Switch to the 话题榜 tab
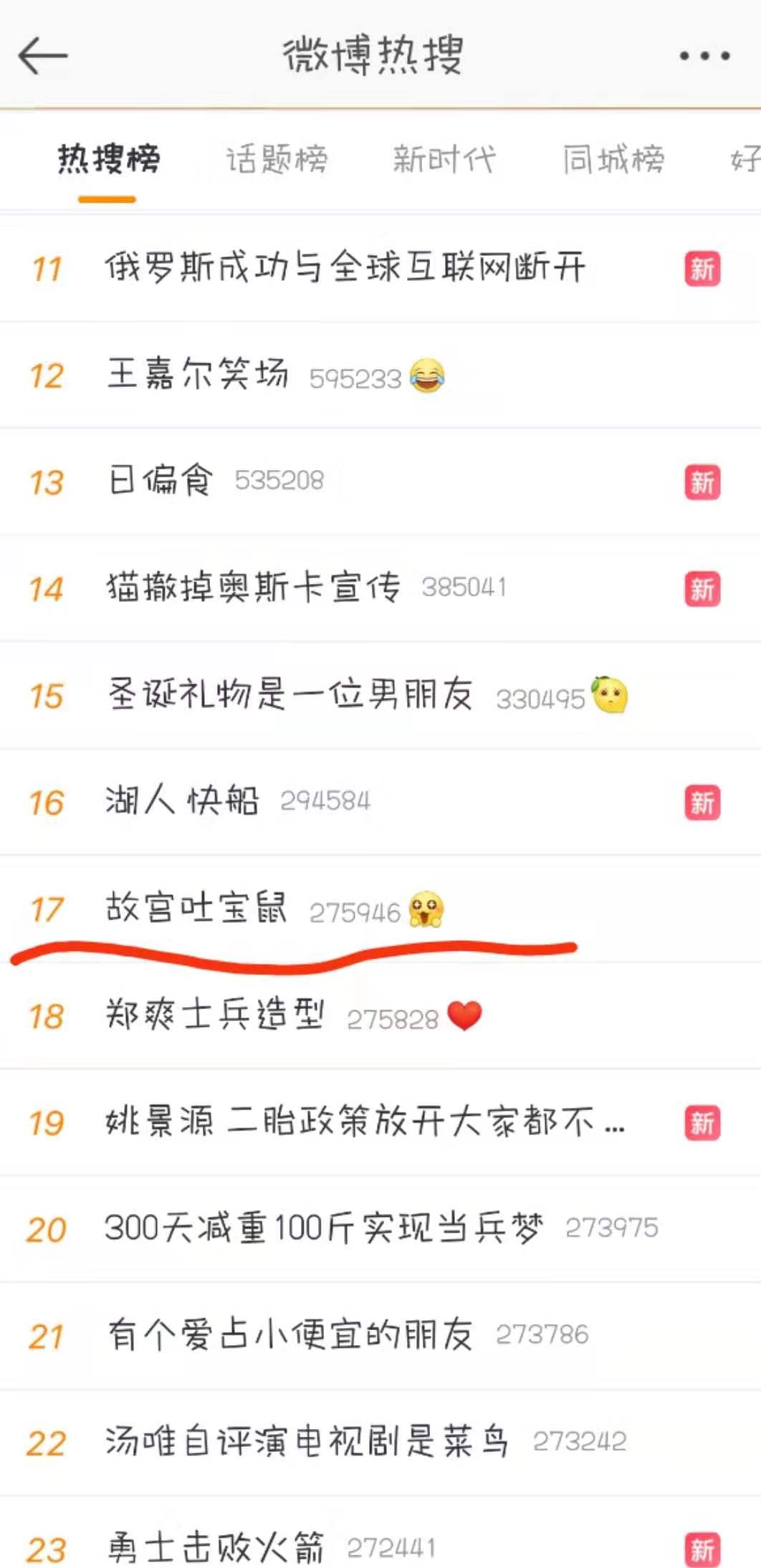This screenshot has height=1568, width=761. click(x=277, y=159)
